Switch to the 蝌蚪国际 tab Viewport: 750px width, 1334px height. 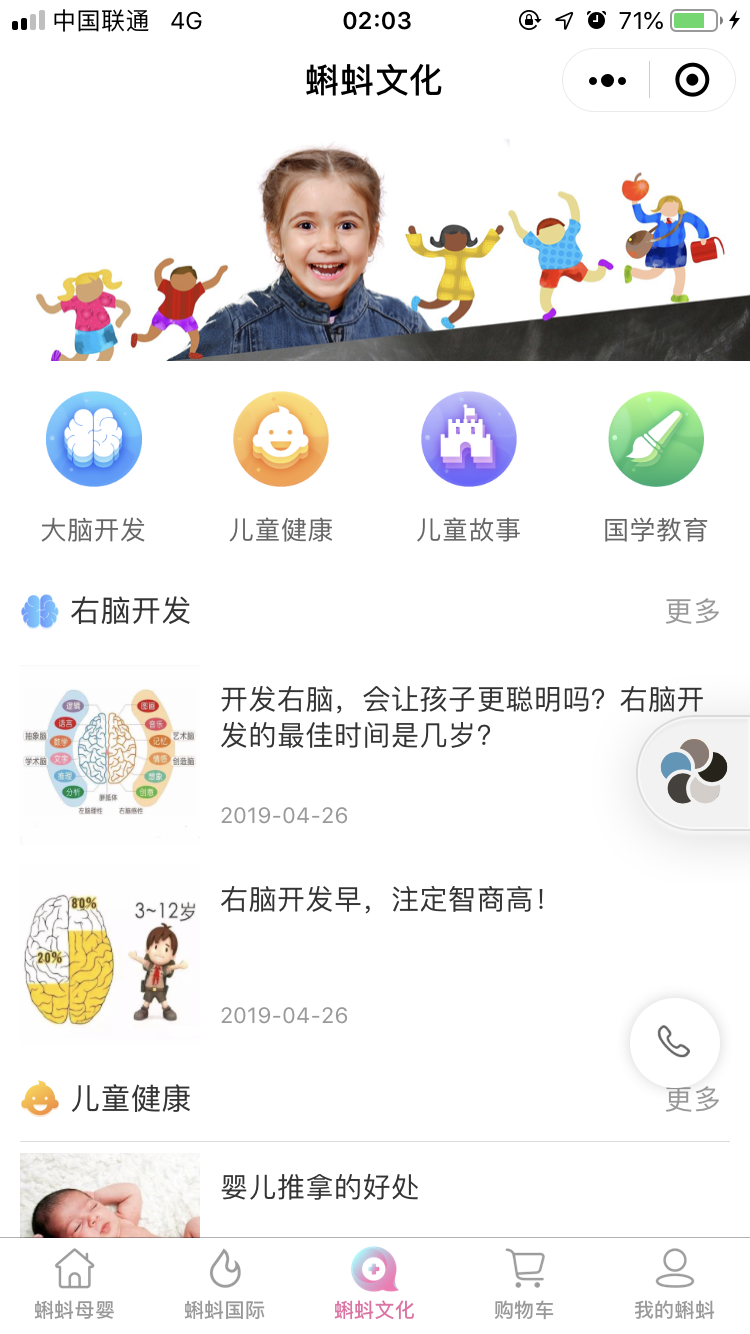coord(225,1285)
